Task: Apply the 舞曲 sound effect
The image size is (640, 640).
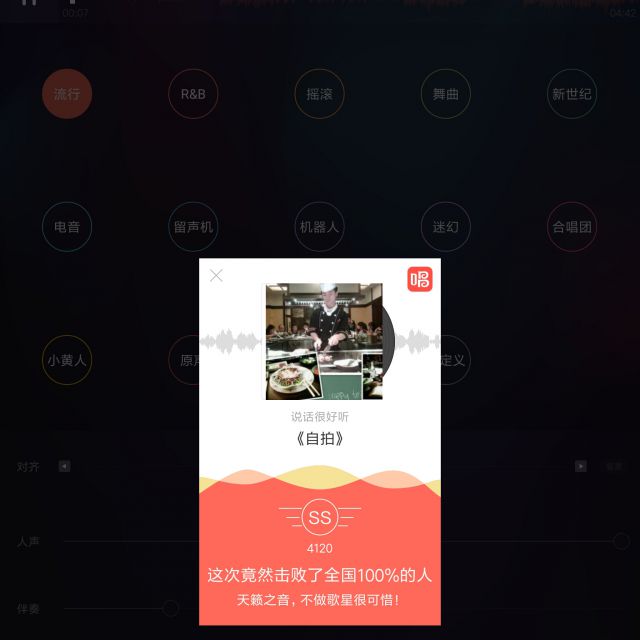Action: (x=446, y=95)
